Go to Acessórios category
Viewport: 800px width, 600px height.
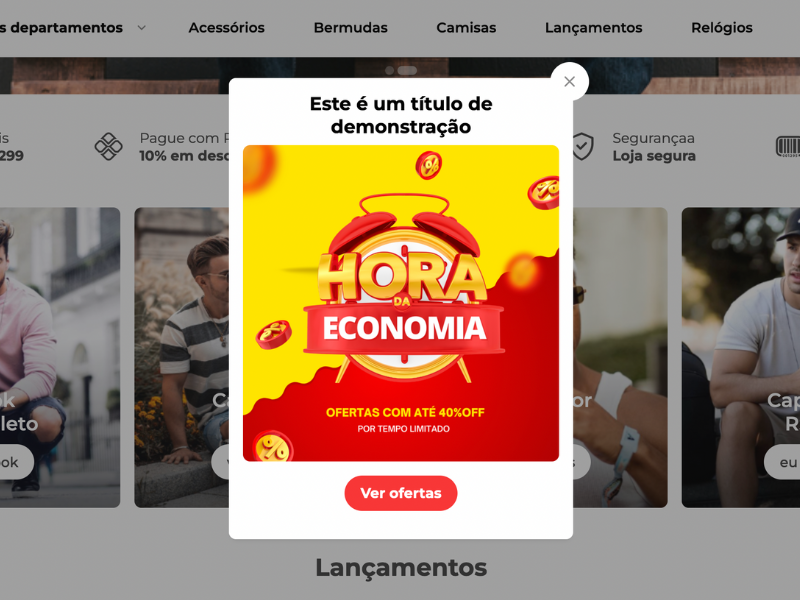point(226,28)
